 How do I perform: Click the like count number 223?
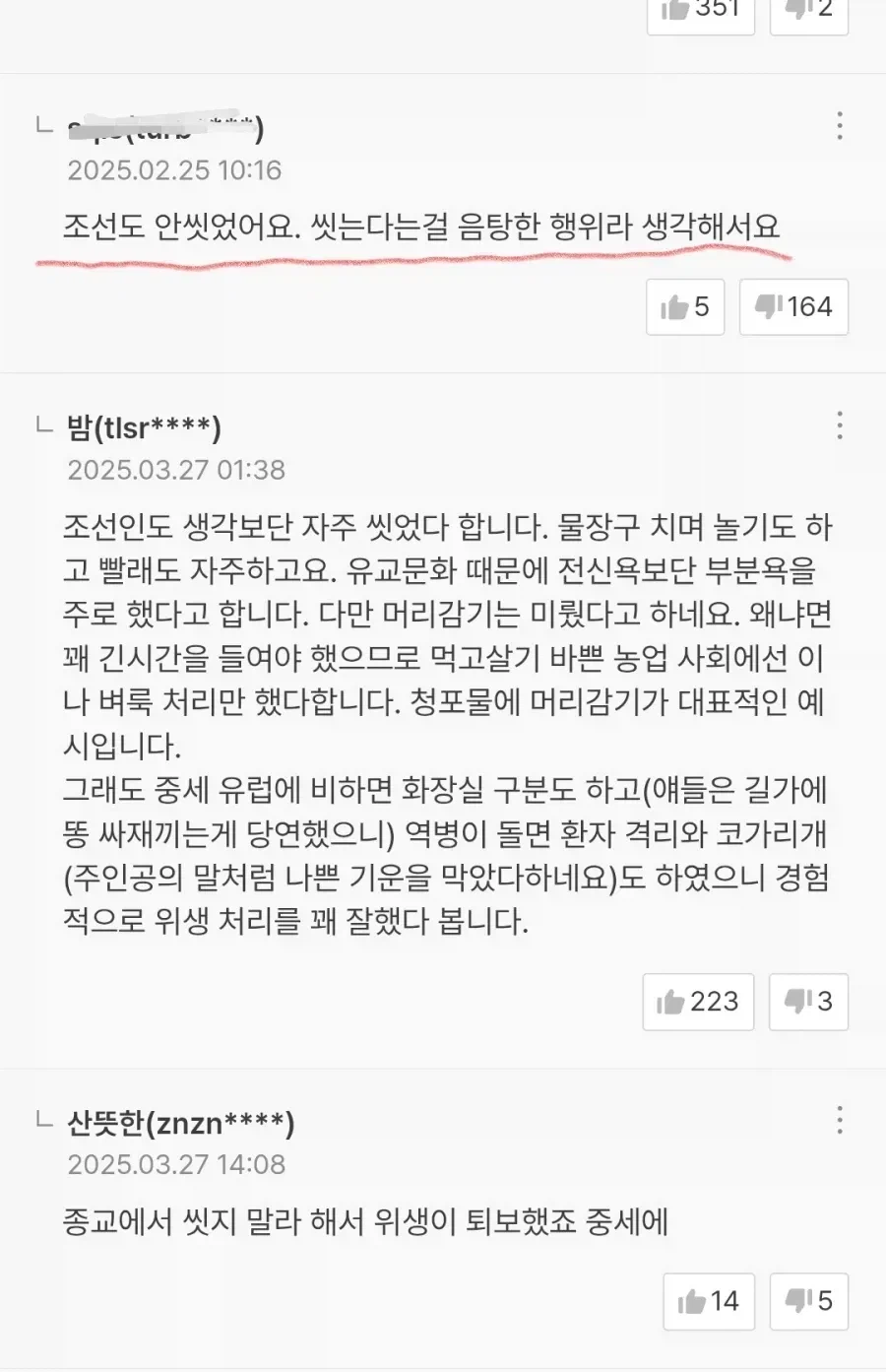(716, 1002)
